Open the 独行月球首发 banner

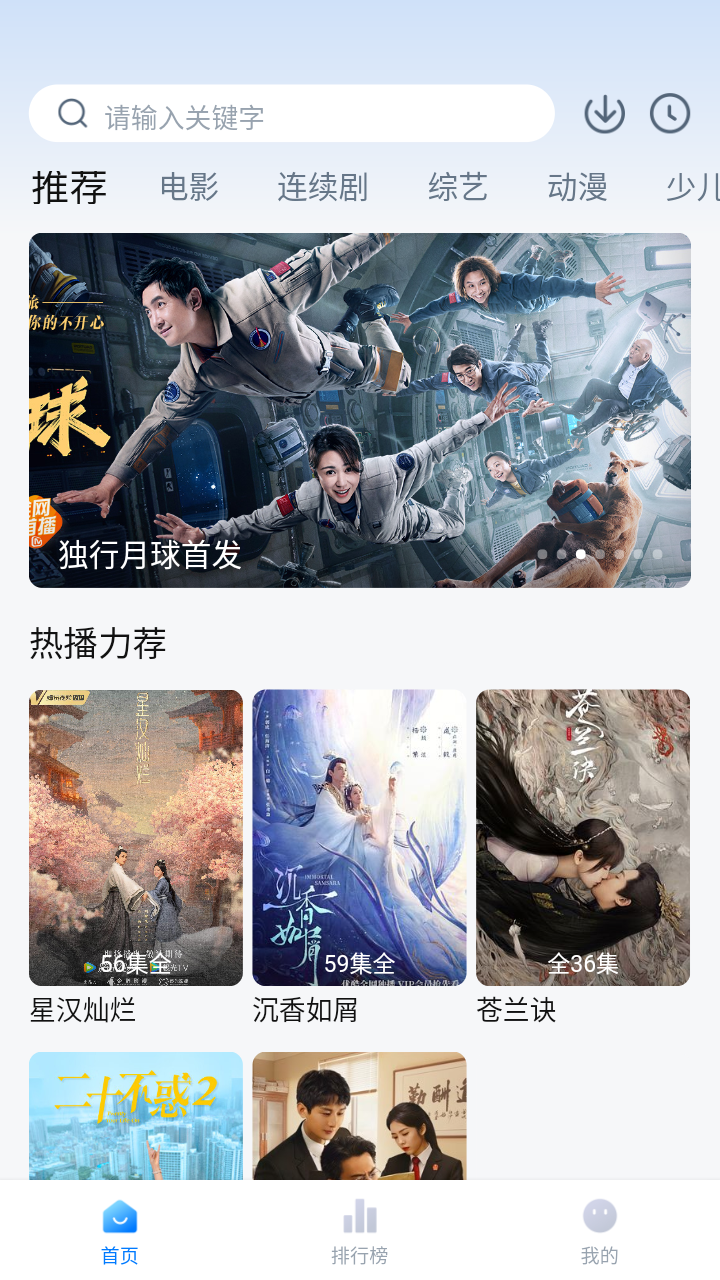(x=360, y=410)
